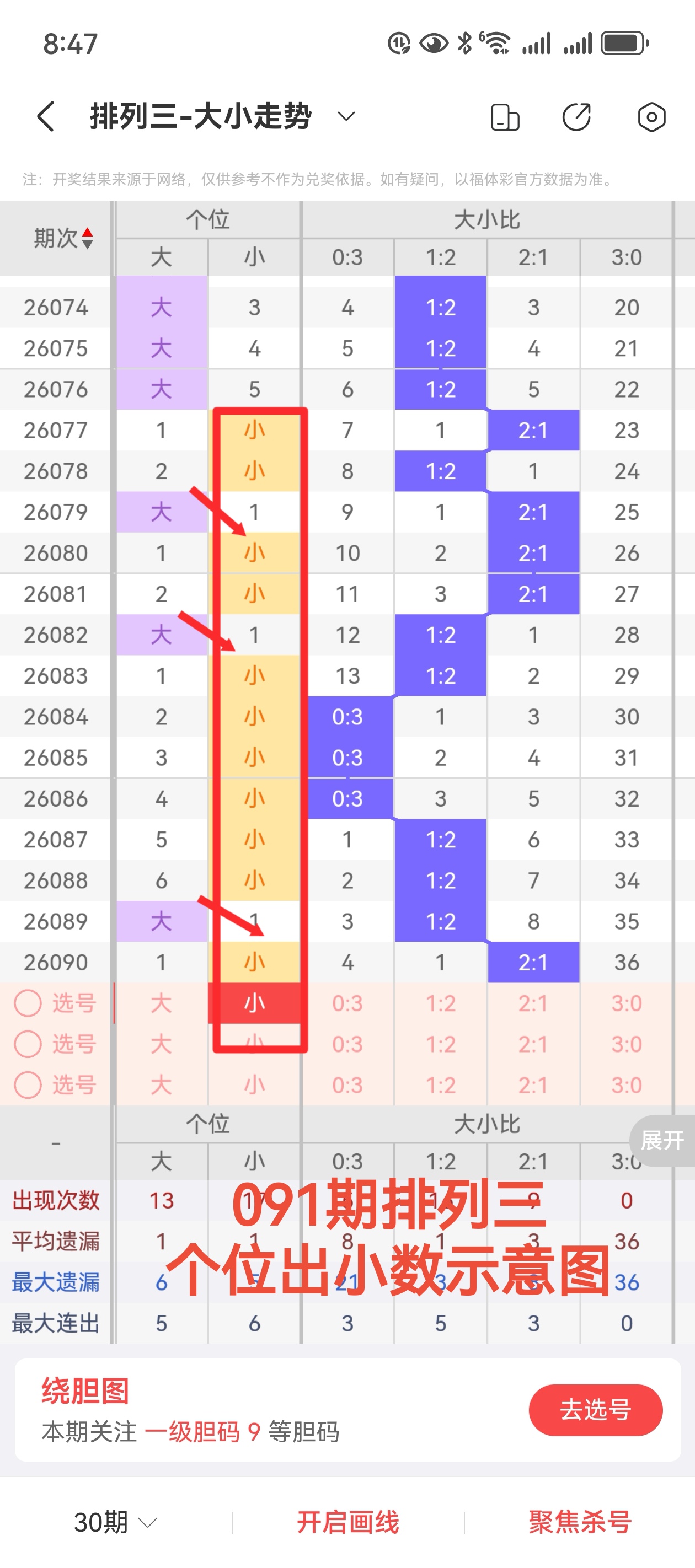Go back using the top-left arrow
Image resolution: width=695 pixels, height=1568 pixels.
coord(46,116)
